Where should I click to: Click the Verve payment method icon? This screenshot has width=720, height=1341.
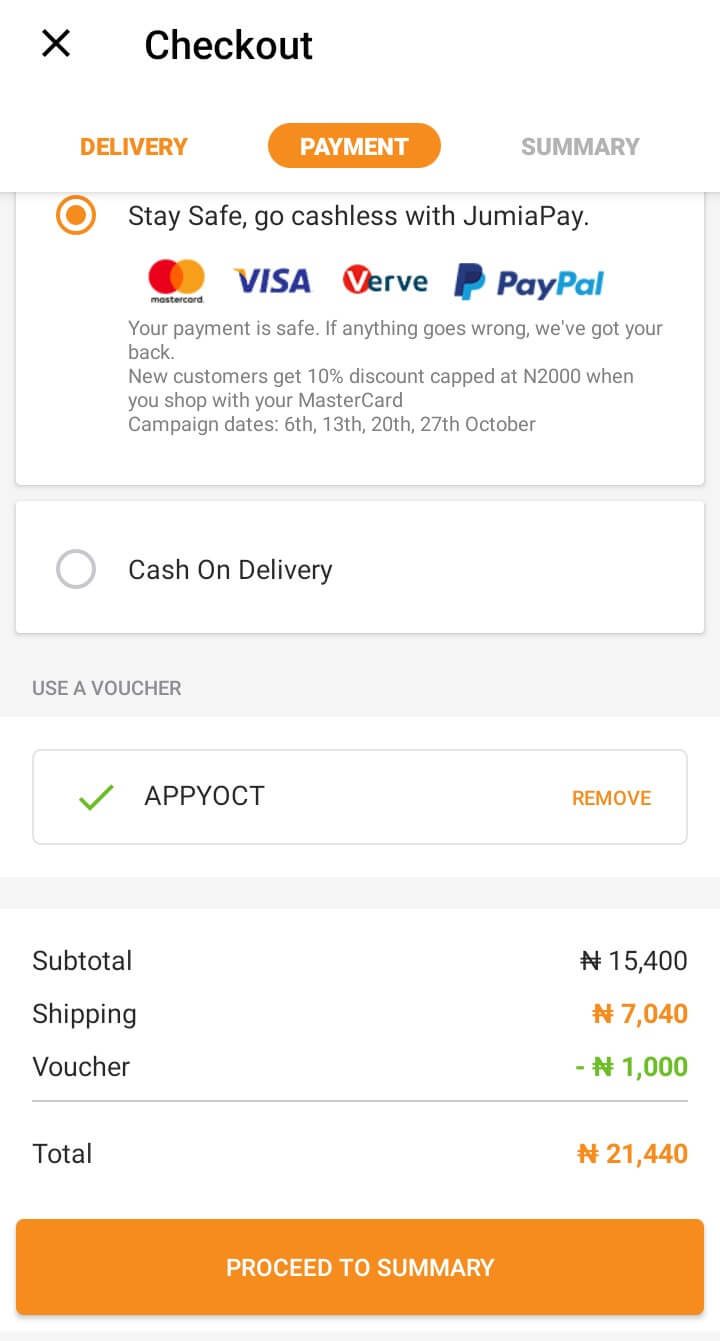point(385,281)
